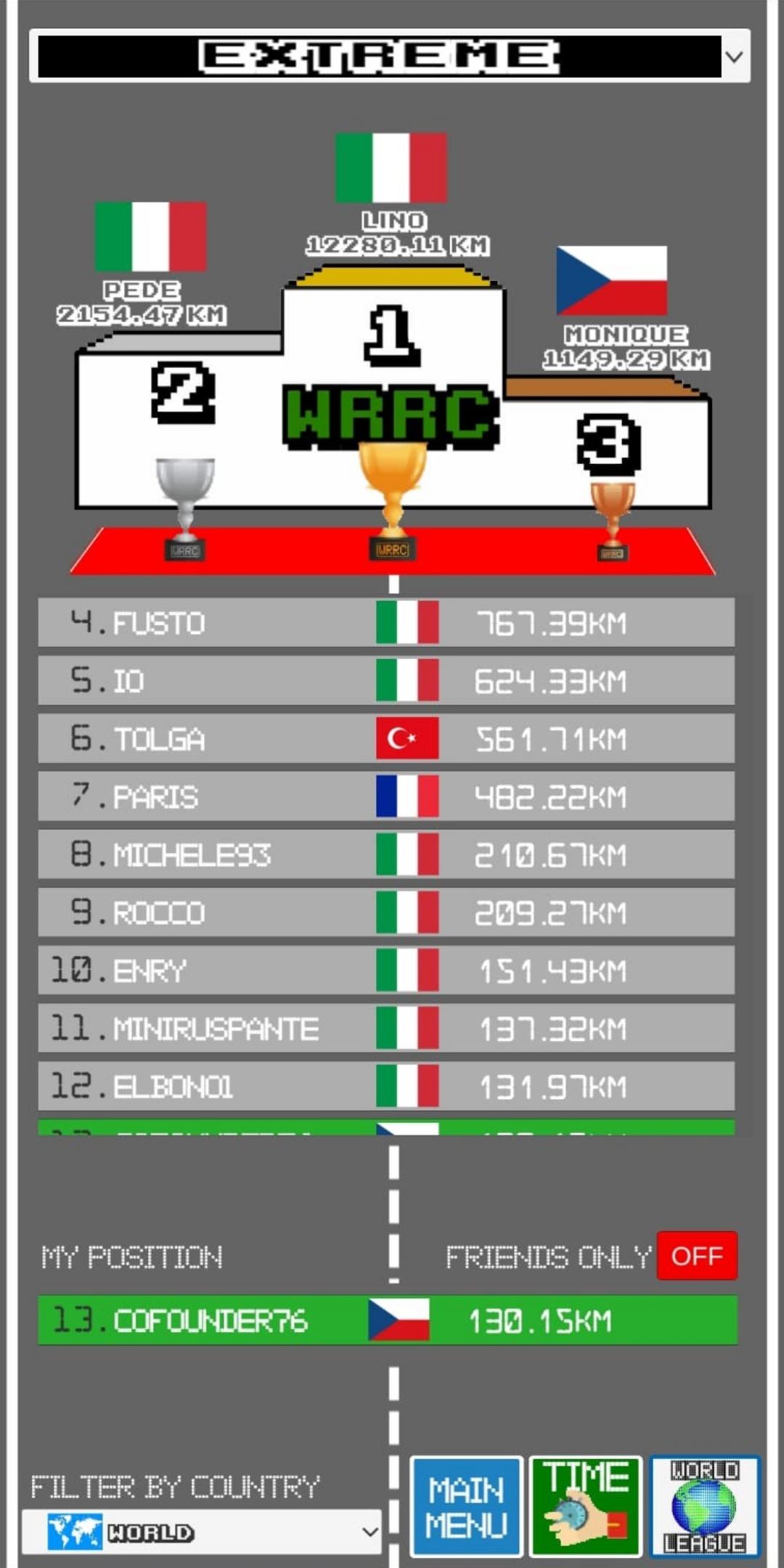This screenshot has width=784, height=1568.
Task: Open the World League screen
Action: coord(704,1507)
